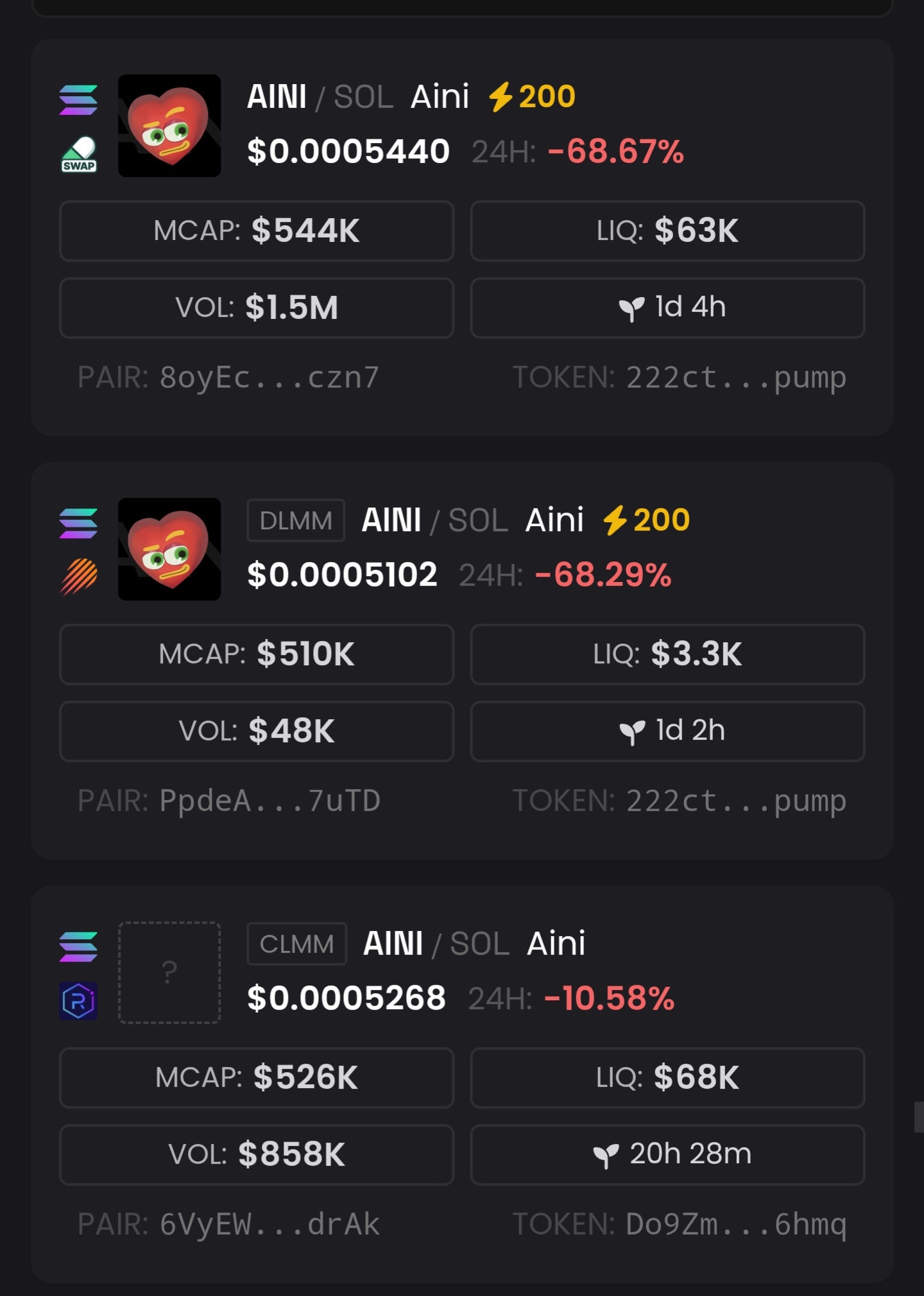Click the ⚡200 boost on the DLMM card
924x1296 pixels.
pyautogui.click(x=645, y=522)
